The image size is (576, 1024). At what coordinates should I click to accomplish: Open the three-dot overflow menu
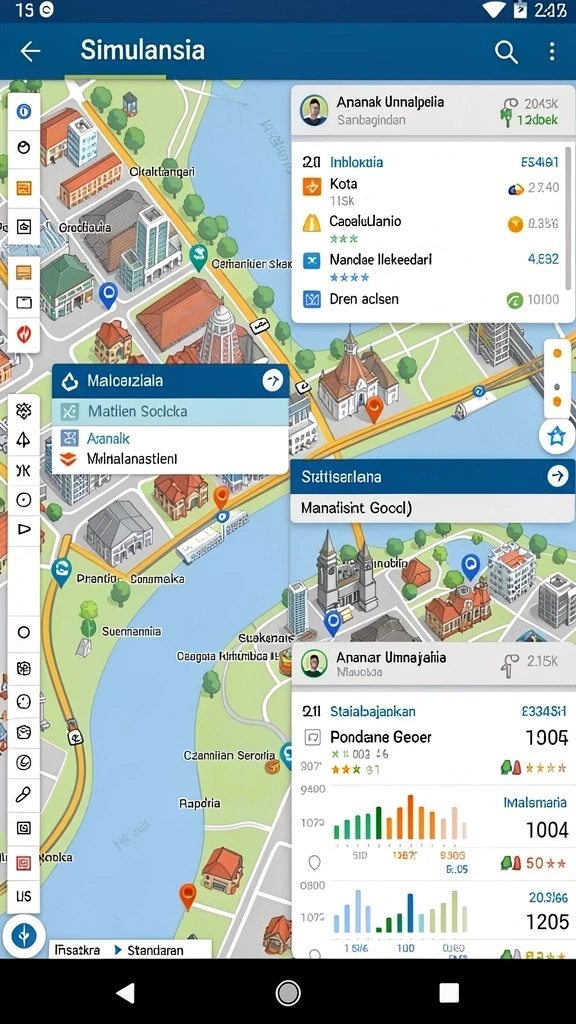(x=552, y=51)
